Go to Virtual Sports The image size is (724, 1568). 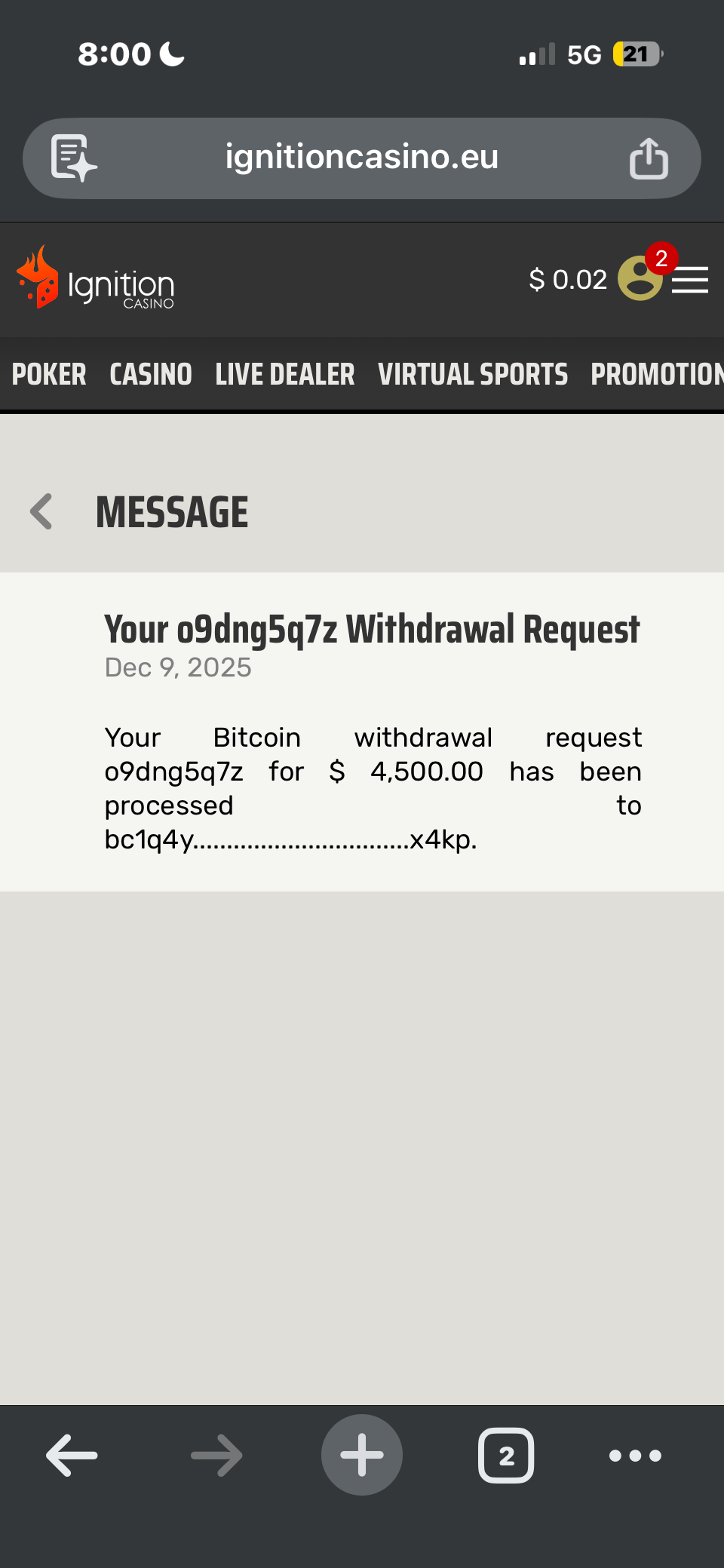pos(473,374)
